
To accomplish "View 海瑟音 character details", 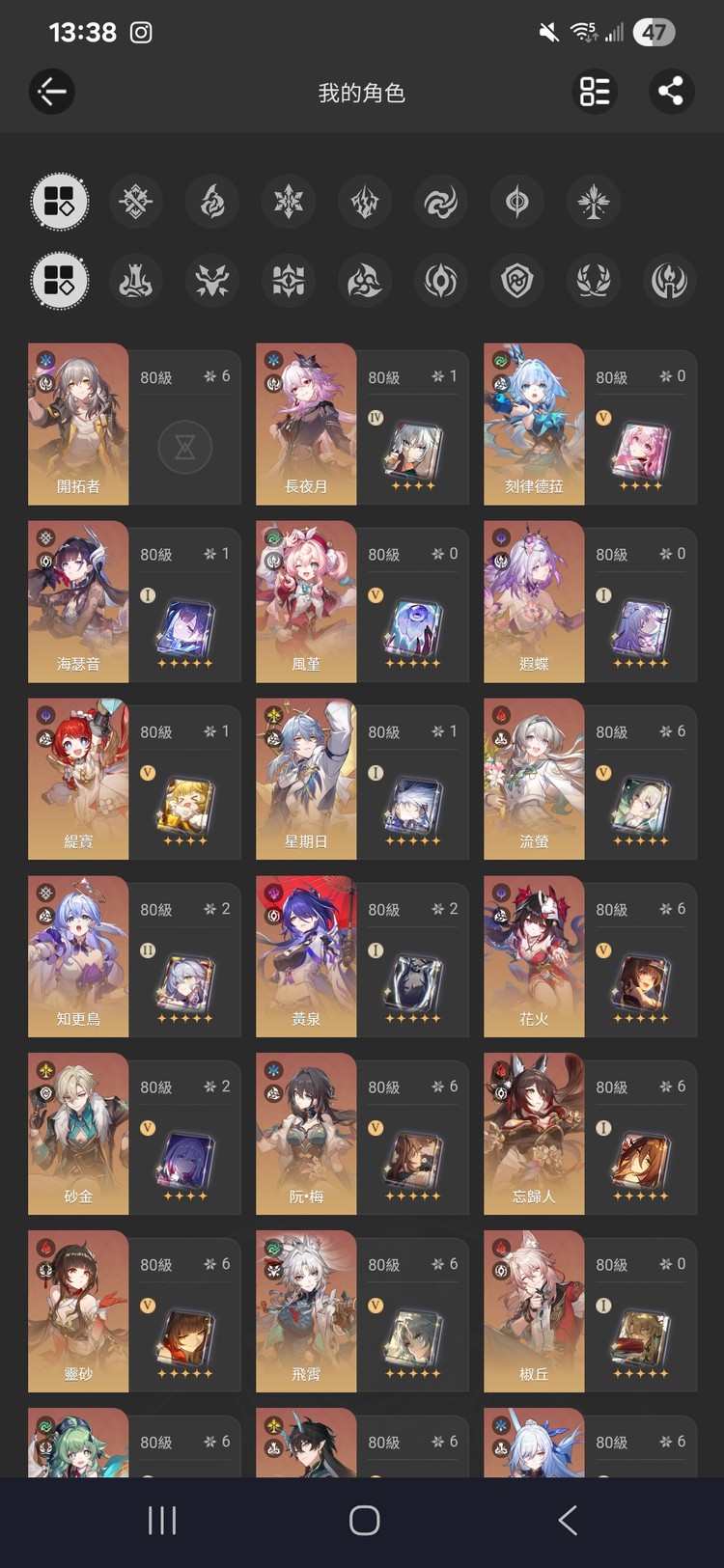I will click(x=134, y=602).
